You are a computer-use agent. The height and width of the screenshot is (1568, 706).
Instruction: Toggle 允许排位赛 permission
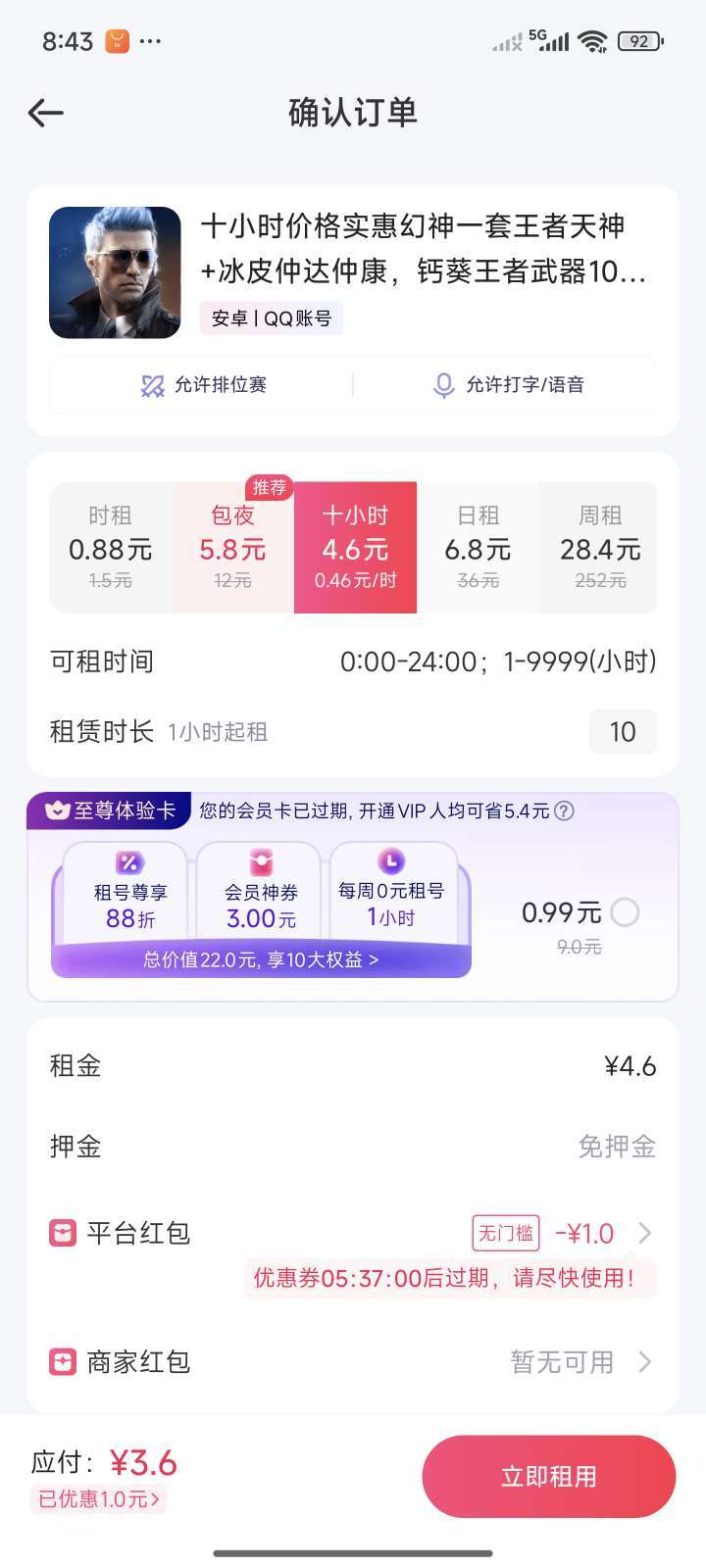pos(196,385)
